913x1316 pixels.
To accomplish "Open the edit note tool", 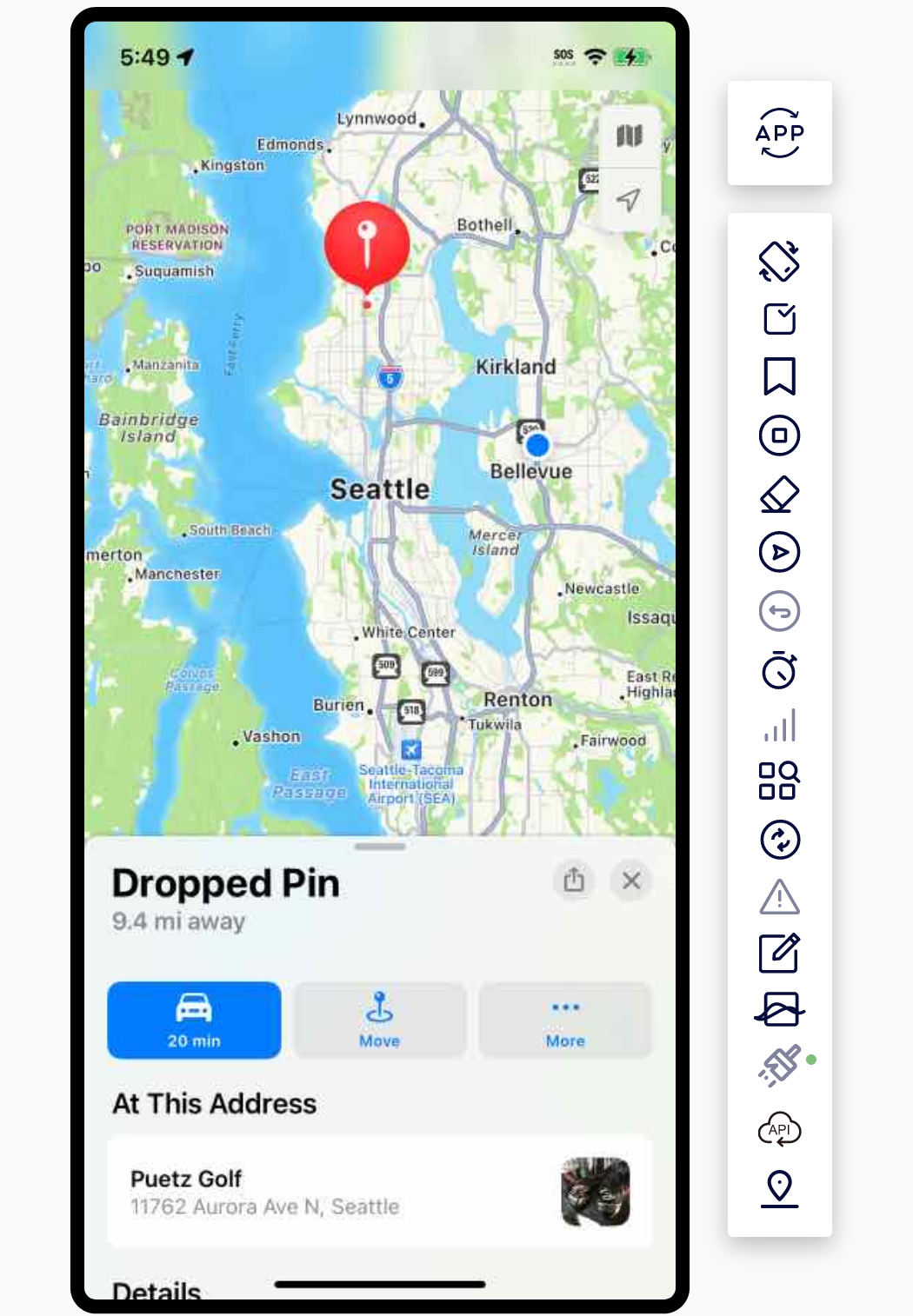I will coord(779,954).
